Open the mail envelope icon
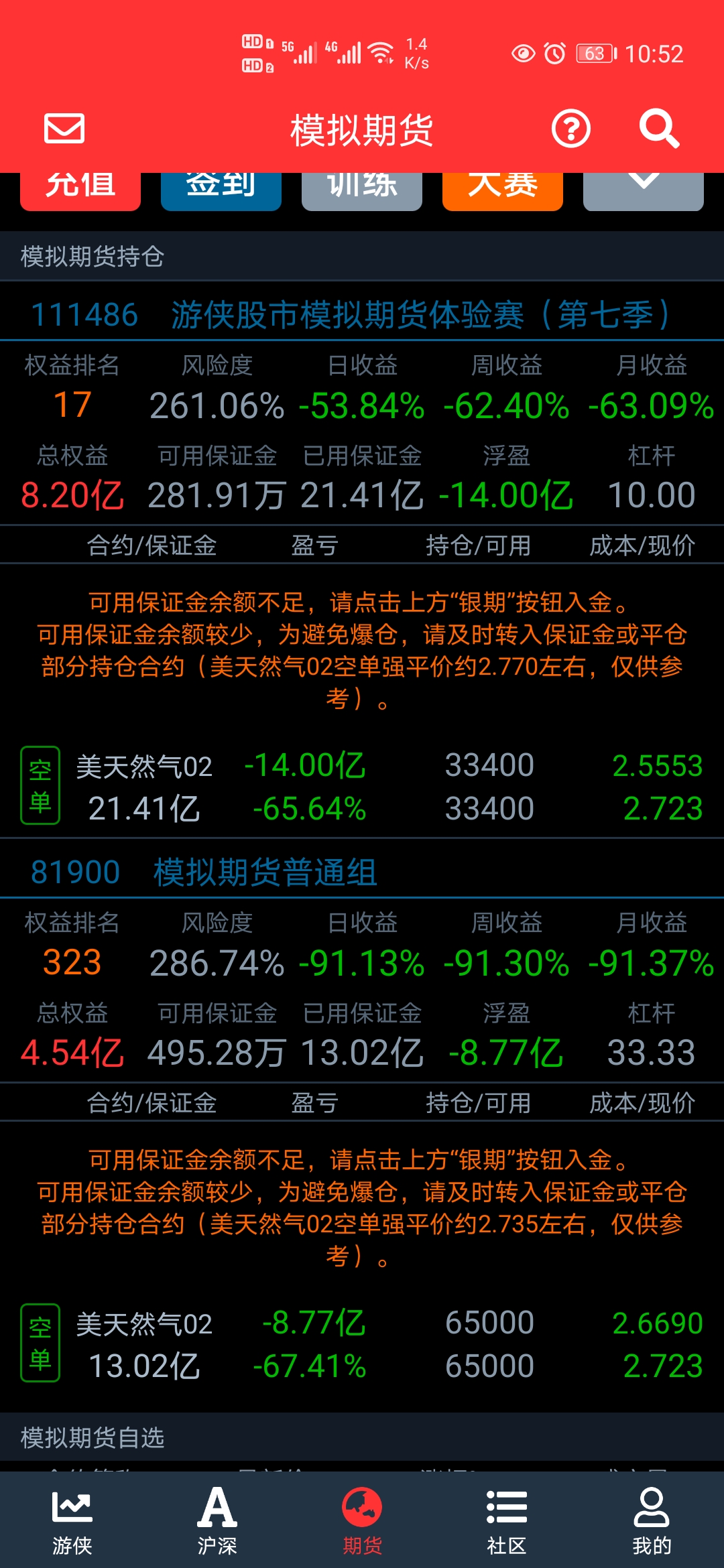 (x=64, y=129)
